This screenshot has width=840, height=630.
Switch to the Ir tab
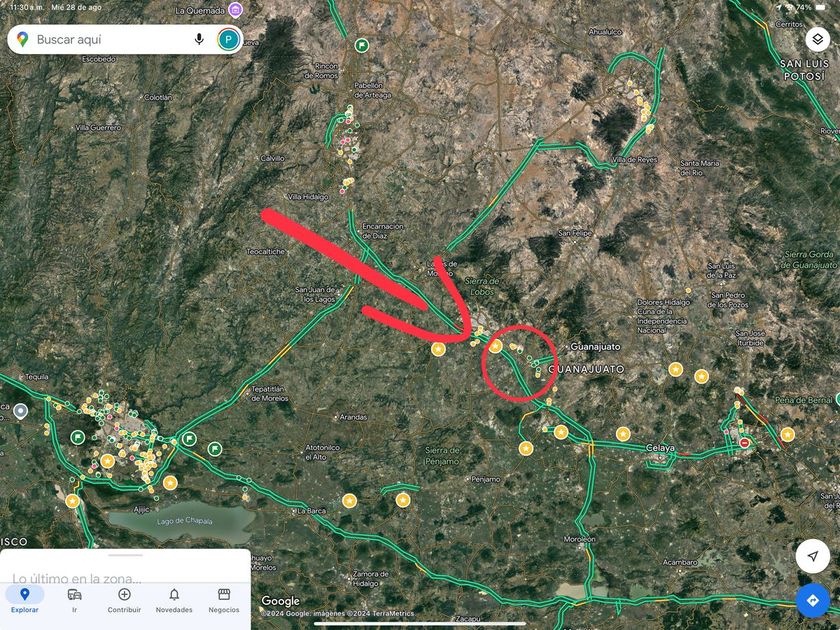pyautogui.click(x=74, y=600)
